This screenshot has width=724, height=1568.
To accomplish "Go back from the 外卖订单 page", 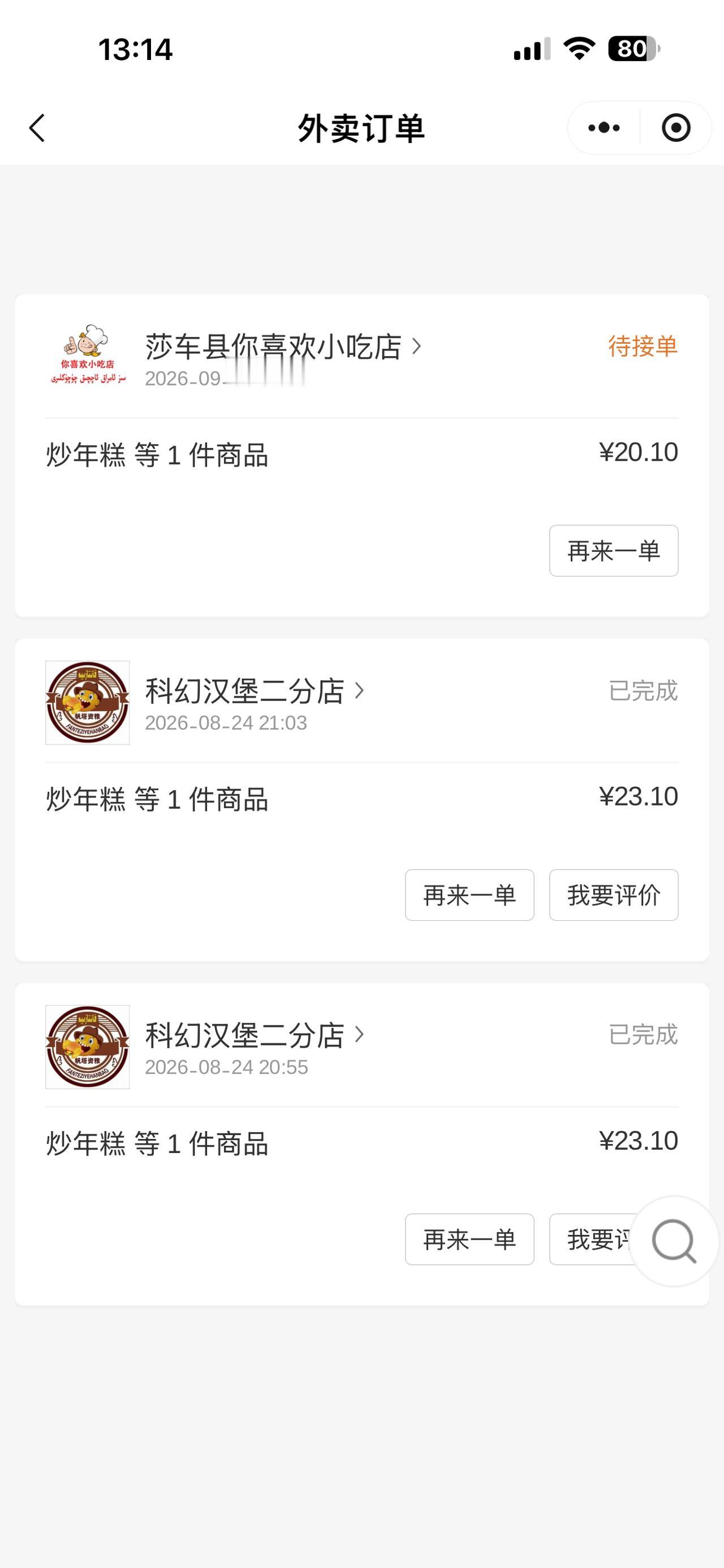I will [x=37, y=128].
